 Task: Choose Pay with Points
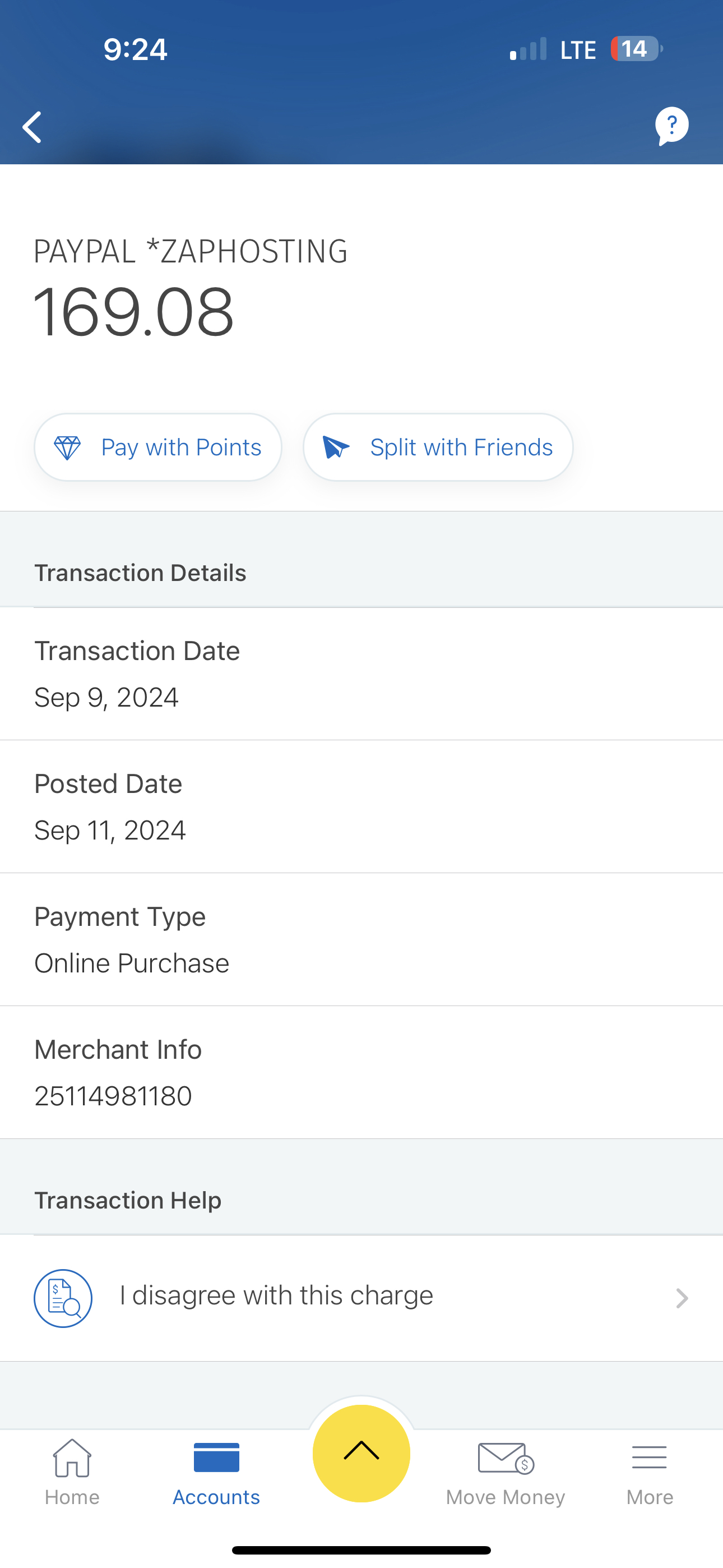point(158,448)
